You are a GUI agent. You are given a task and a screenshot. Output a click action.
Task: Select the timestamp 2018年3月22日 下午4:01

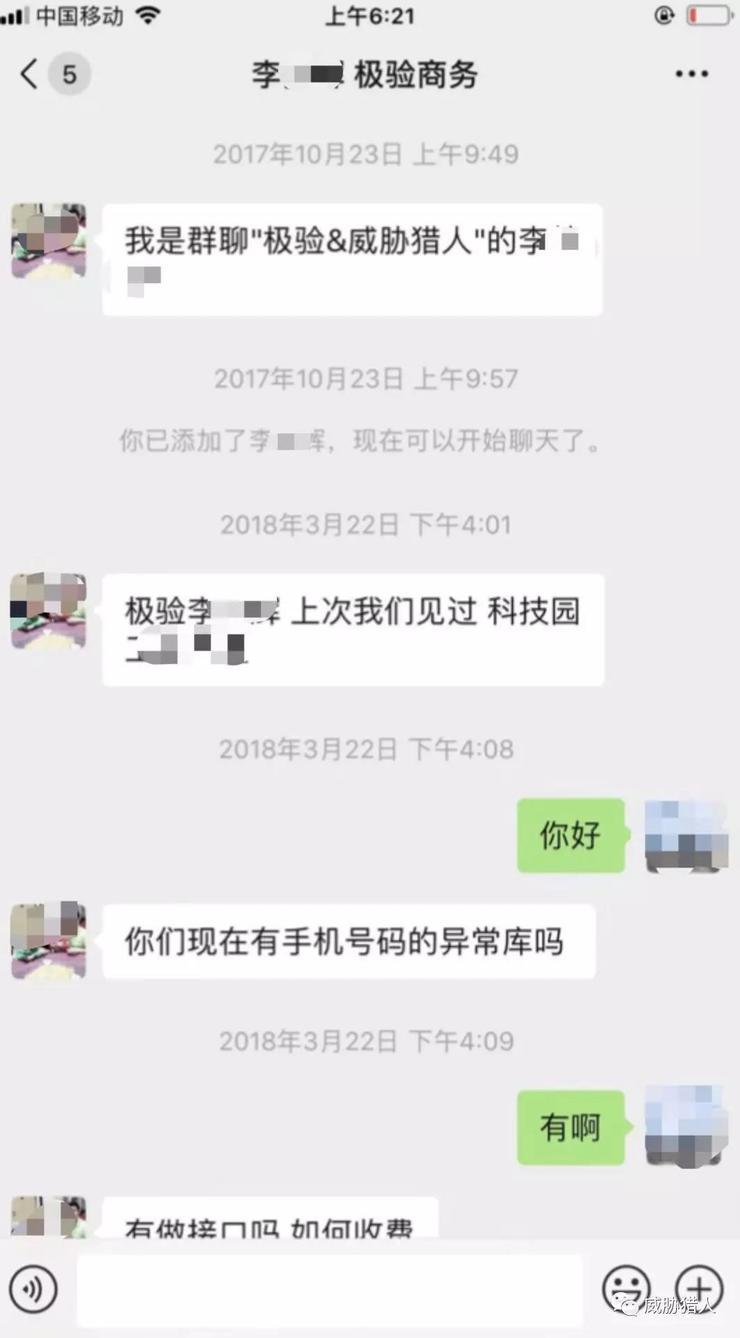tap(369, 523)
